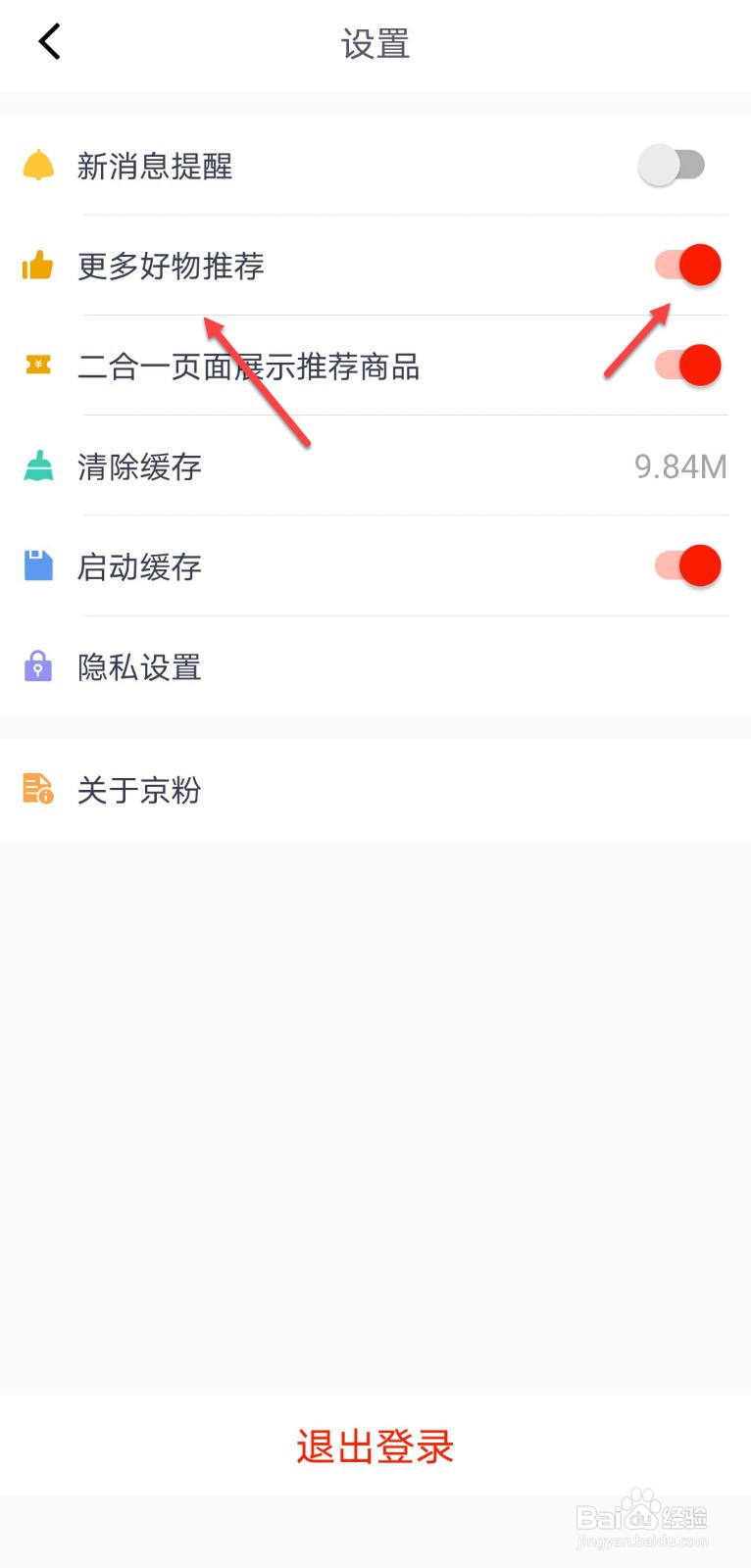Click the thumbs-up icon for 更多好物推荐
Viewport: 751px width, 1568px height.
coord(37,266)
